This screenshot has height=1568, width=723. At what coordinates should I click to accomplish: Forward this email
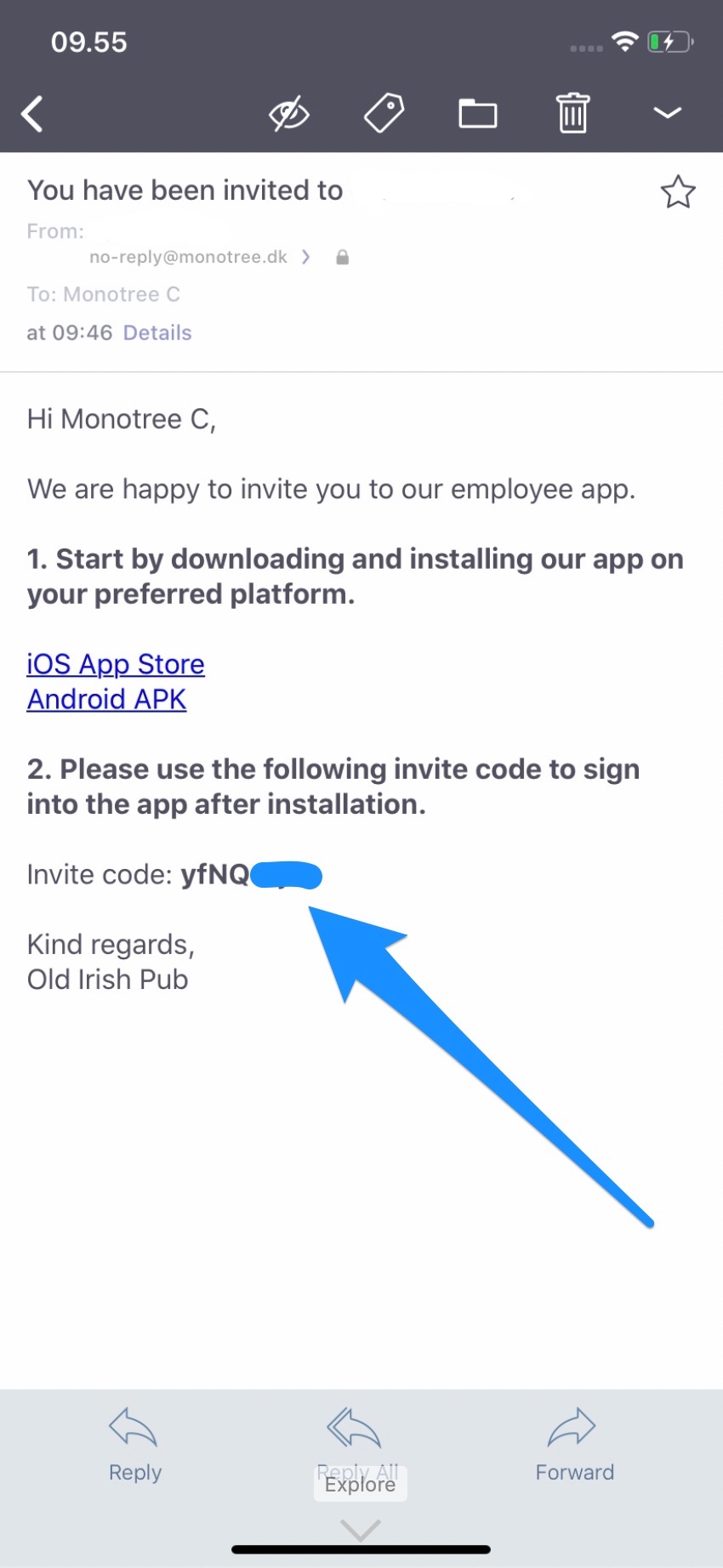(x=574, y=1445)
